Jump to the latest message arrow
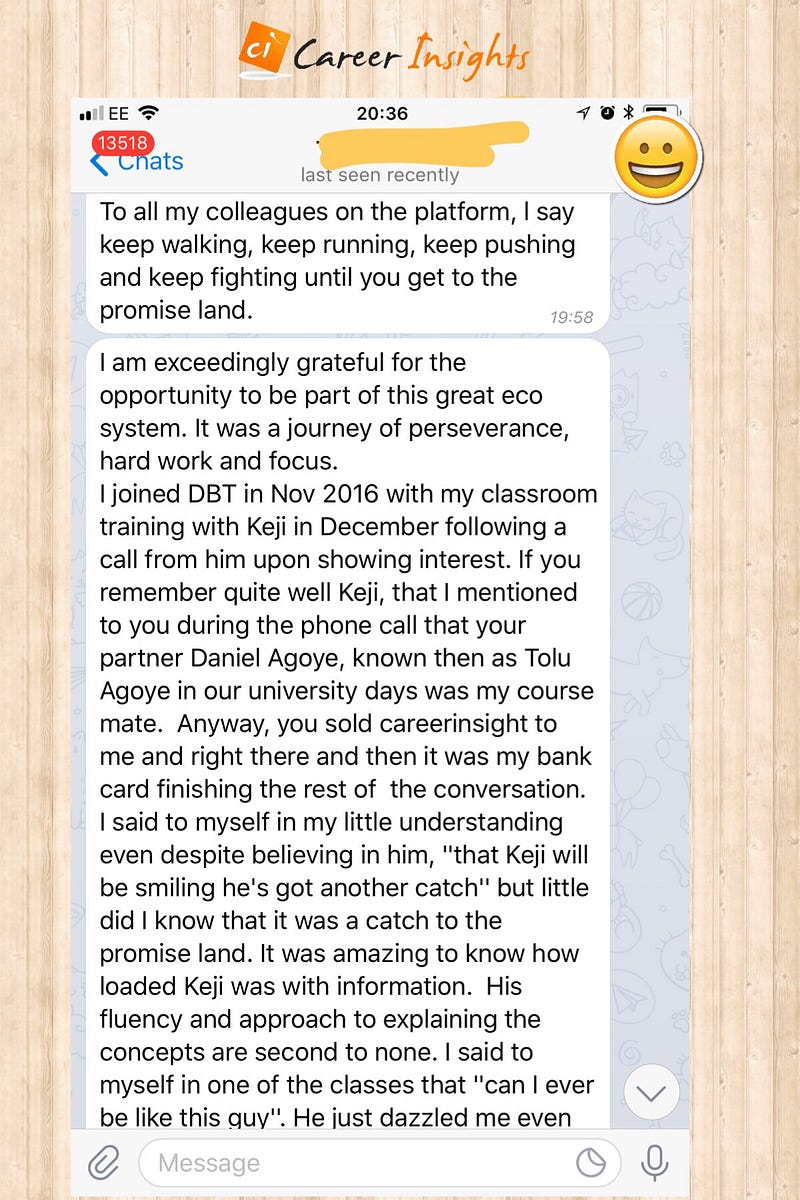Viewport: 800px width, 1200px height. coord(651,1094)
